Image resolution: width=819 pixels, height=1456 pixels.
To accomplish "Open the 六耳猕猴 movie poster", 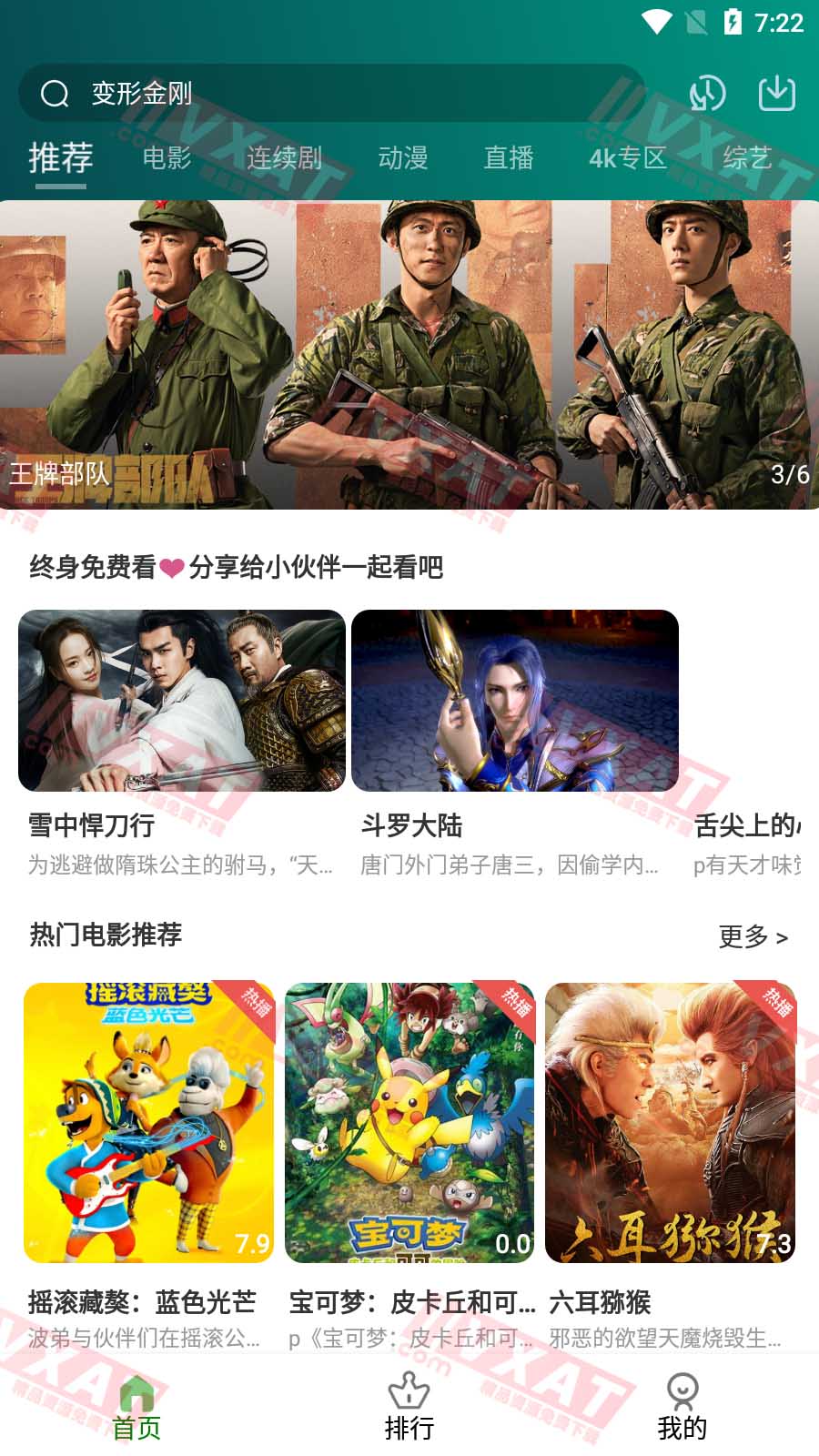I will (673, 1119).
